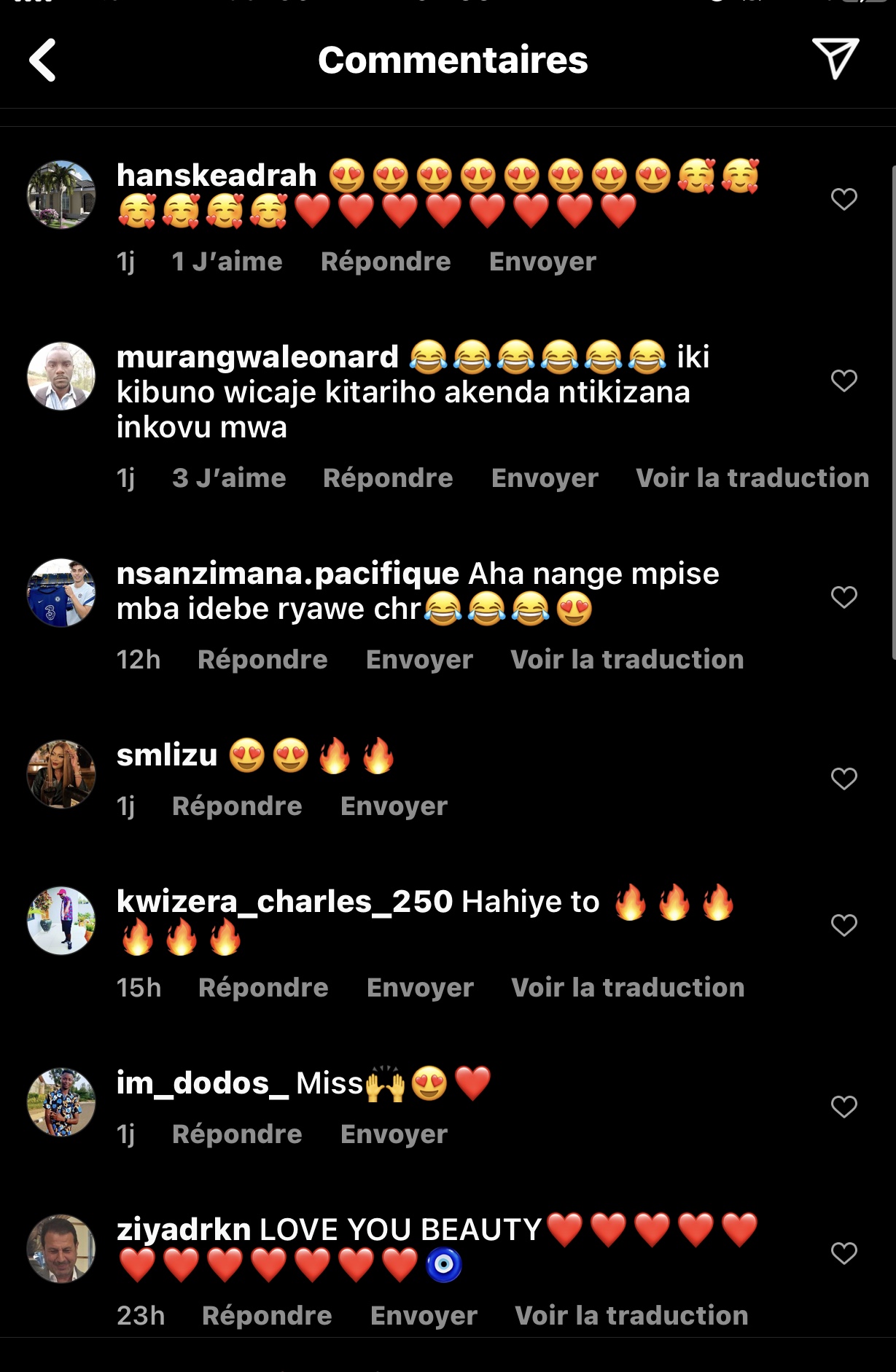This screenshot has height=1372, width=896.
Task: Reply to smlizu's comment
Action: [237, 806]
